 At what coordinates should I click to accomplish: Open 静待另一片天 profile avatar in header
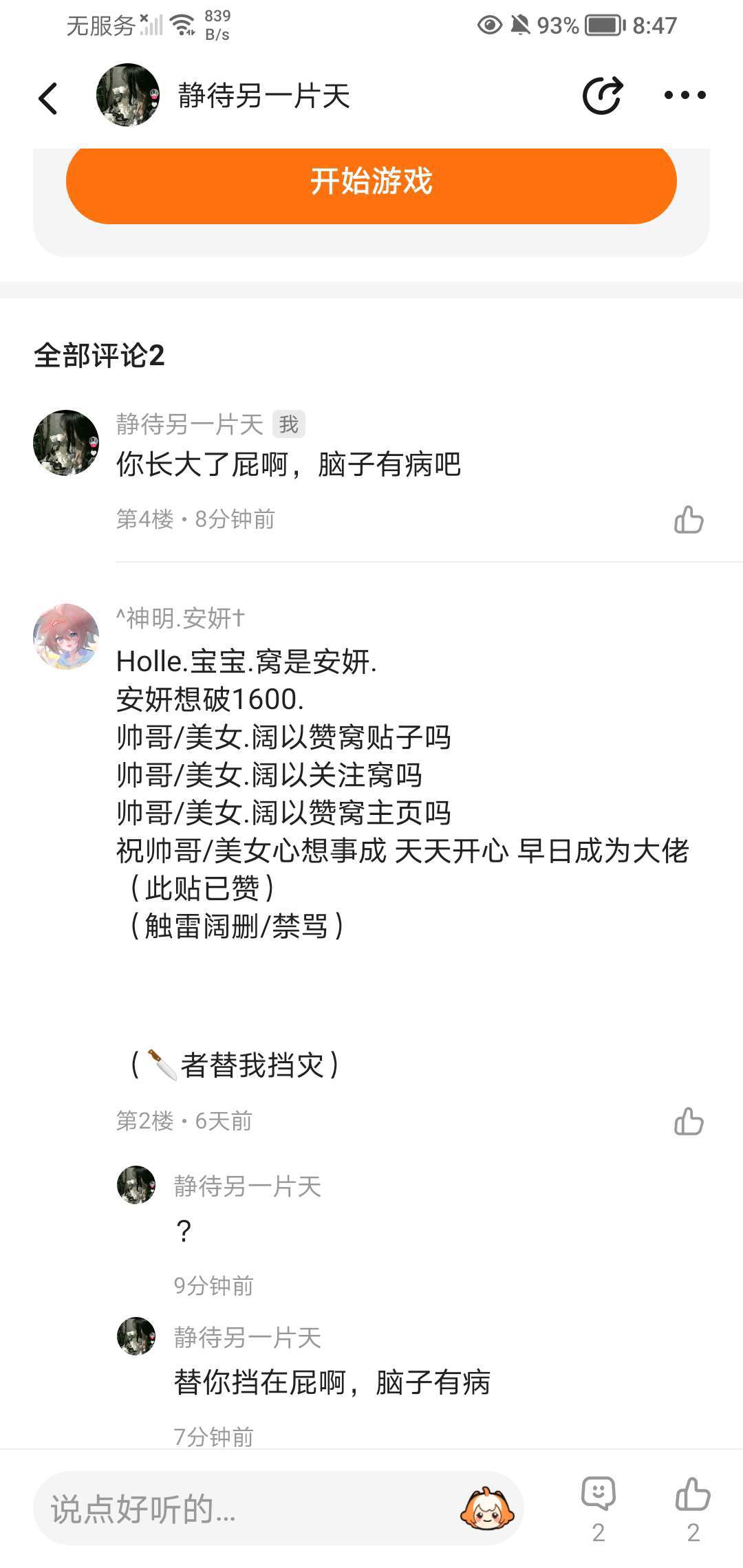tap(128, 96)
